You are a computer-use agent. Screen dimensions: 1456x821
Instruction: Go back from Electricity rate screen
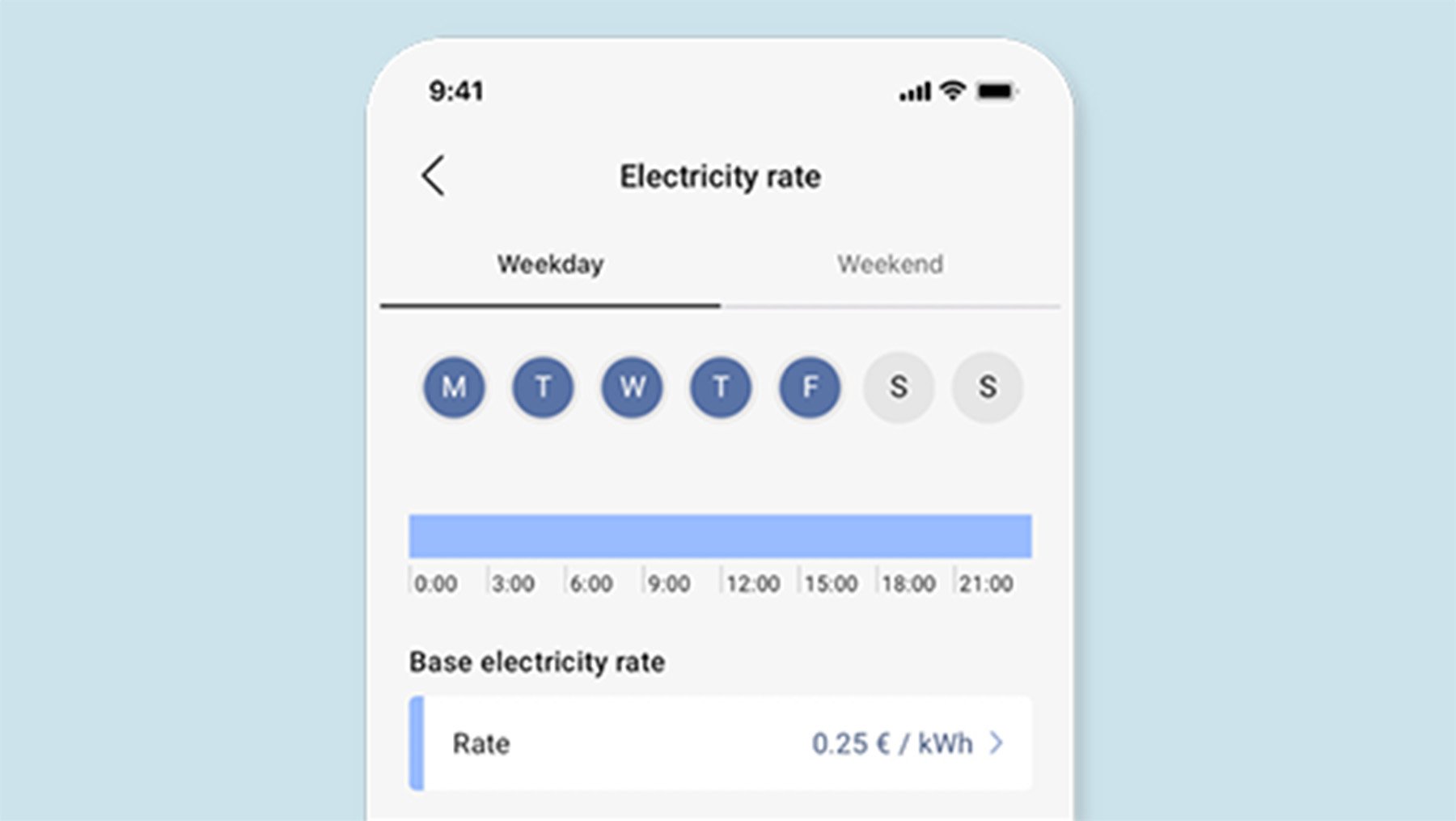tap(434, 176)
